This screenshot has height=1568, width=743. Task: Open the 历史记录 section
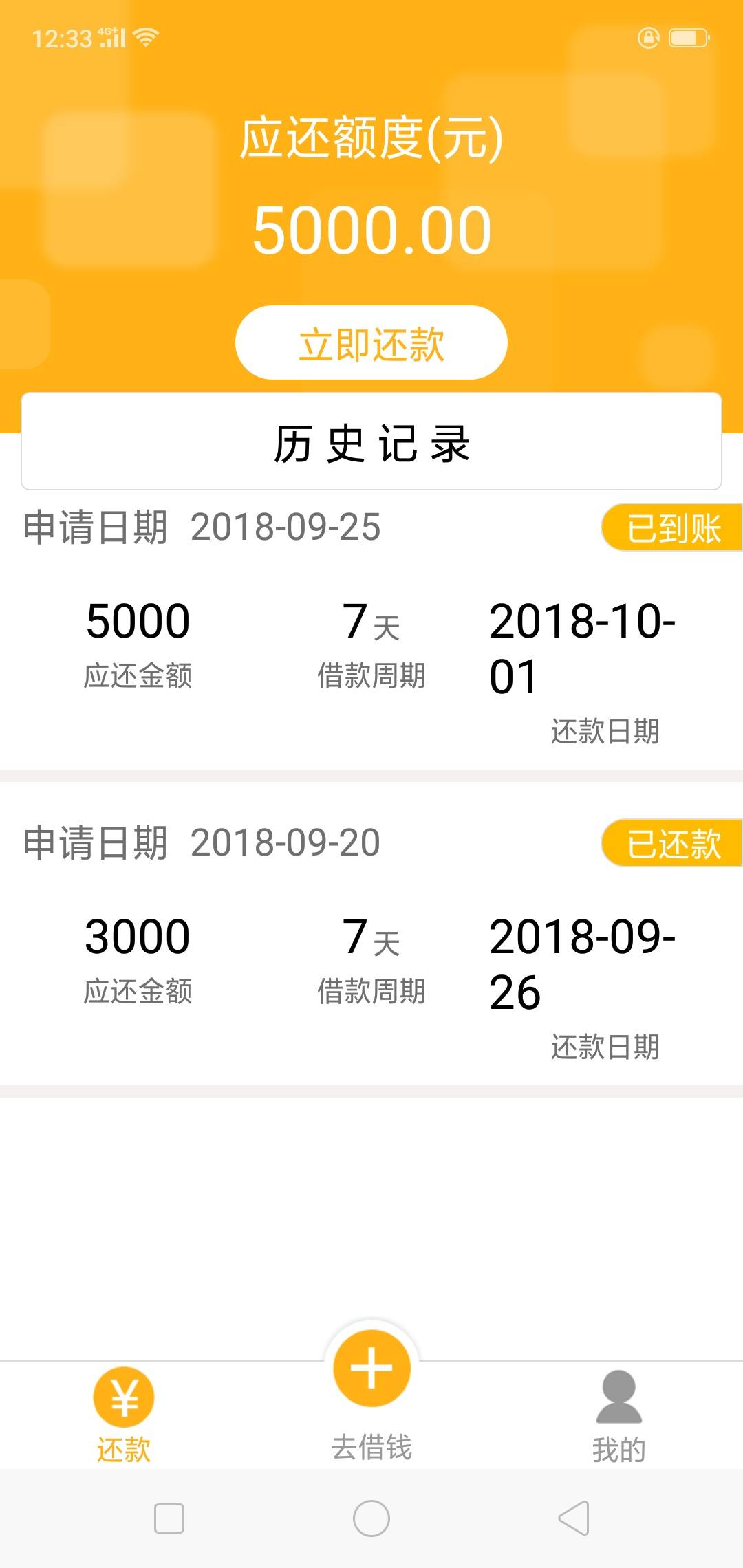coord(371,442)
